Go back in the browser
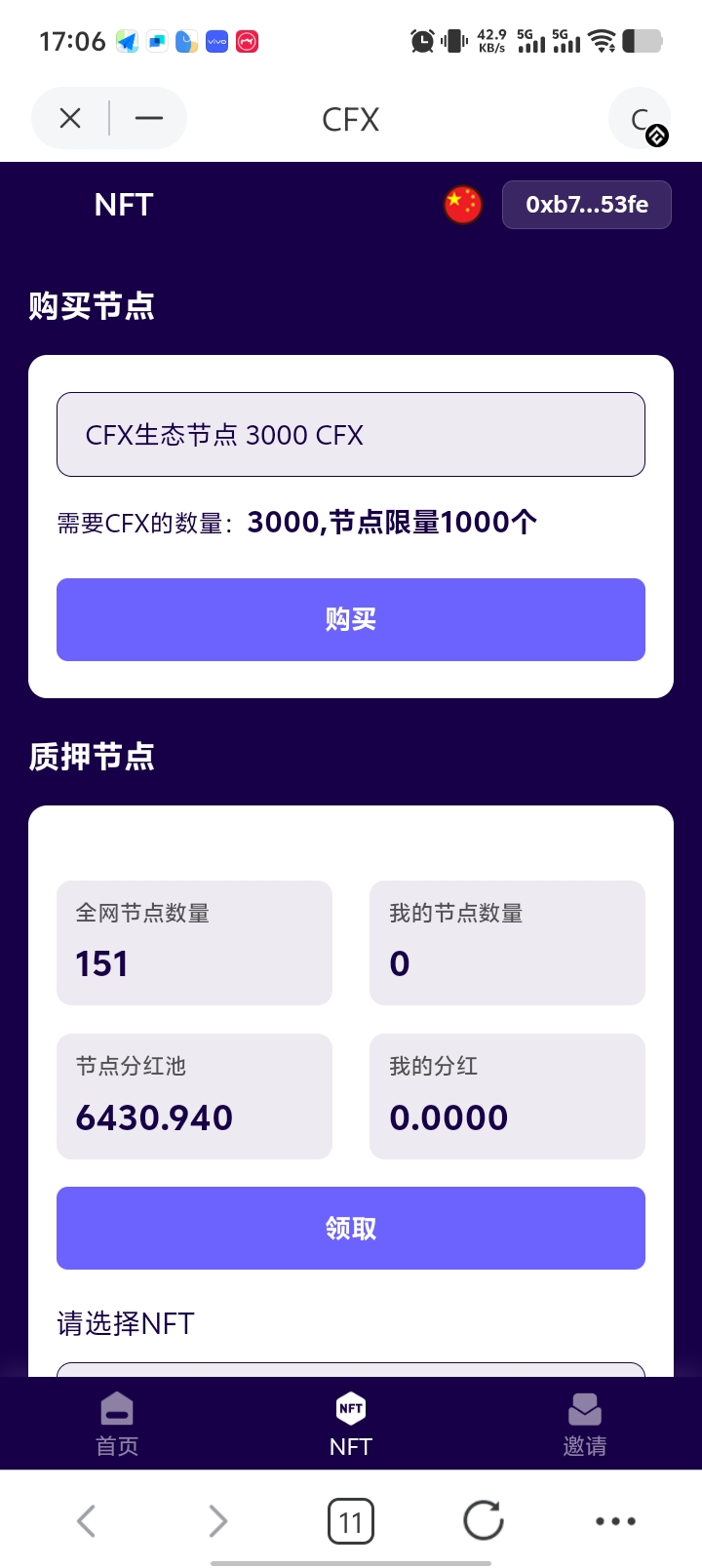702x1568 pixels. tap(87, 1520)
